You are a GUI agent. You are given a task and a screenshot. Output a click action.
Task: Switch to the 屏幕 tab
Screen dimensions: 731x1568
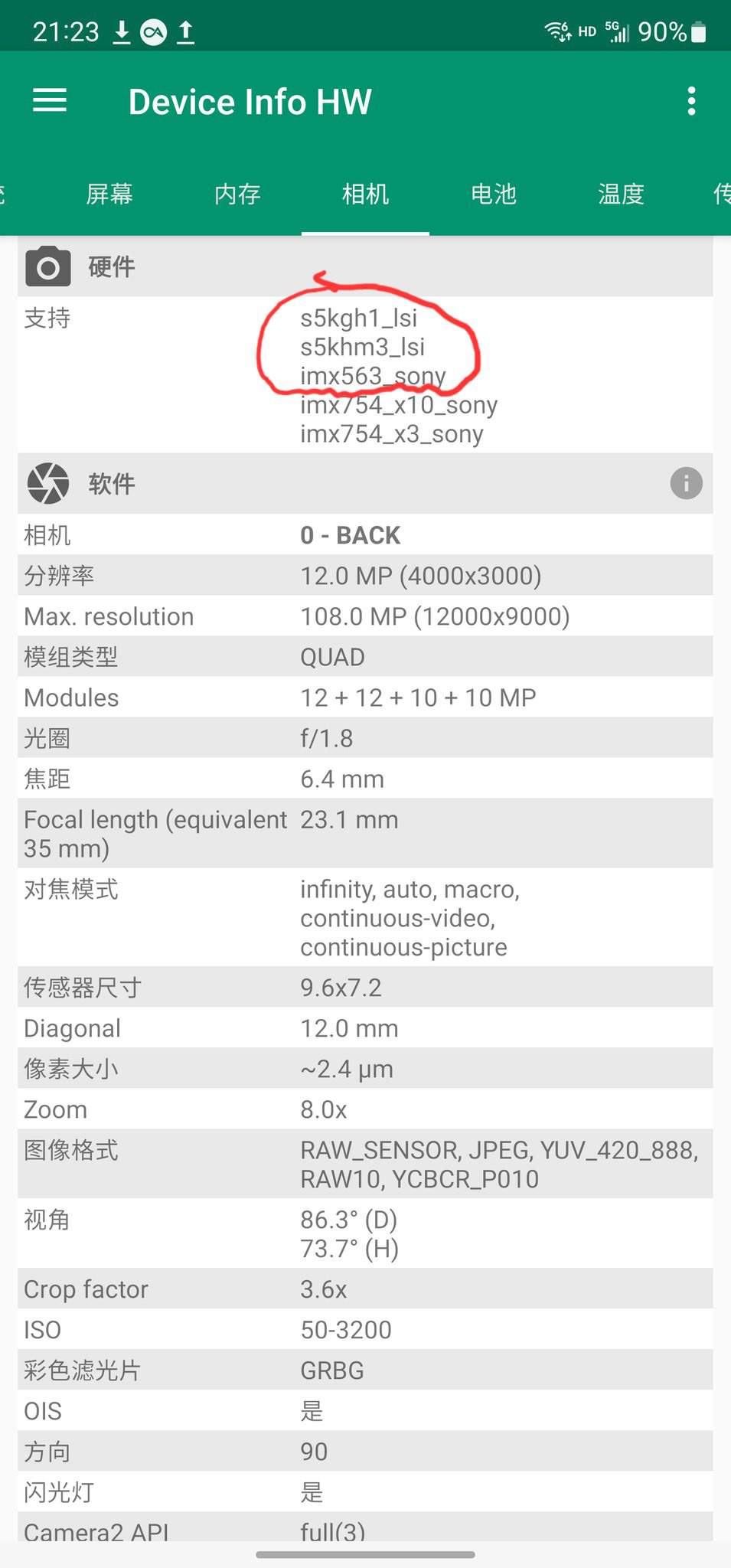(109, 194)
